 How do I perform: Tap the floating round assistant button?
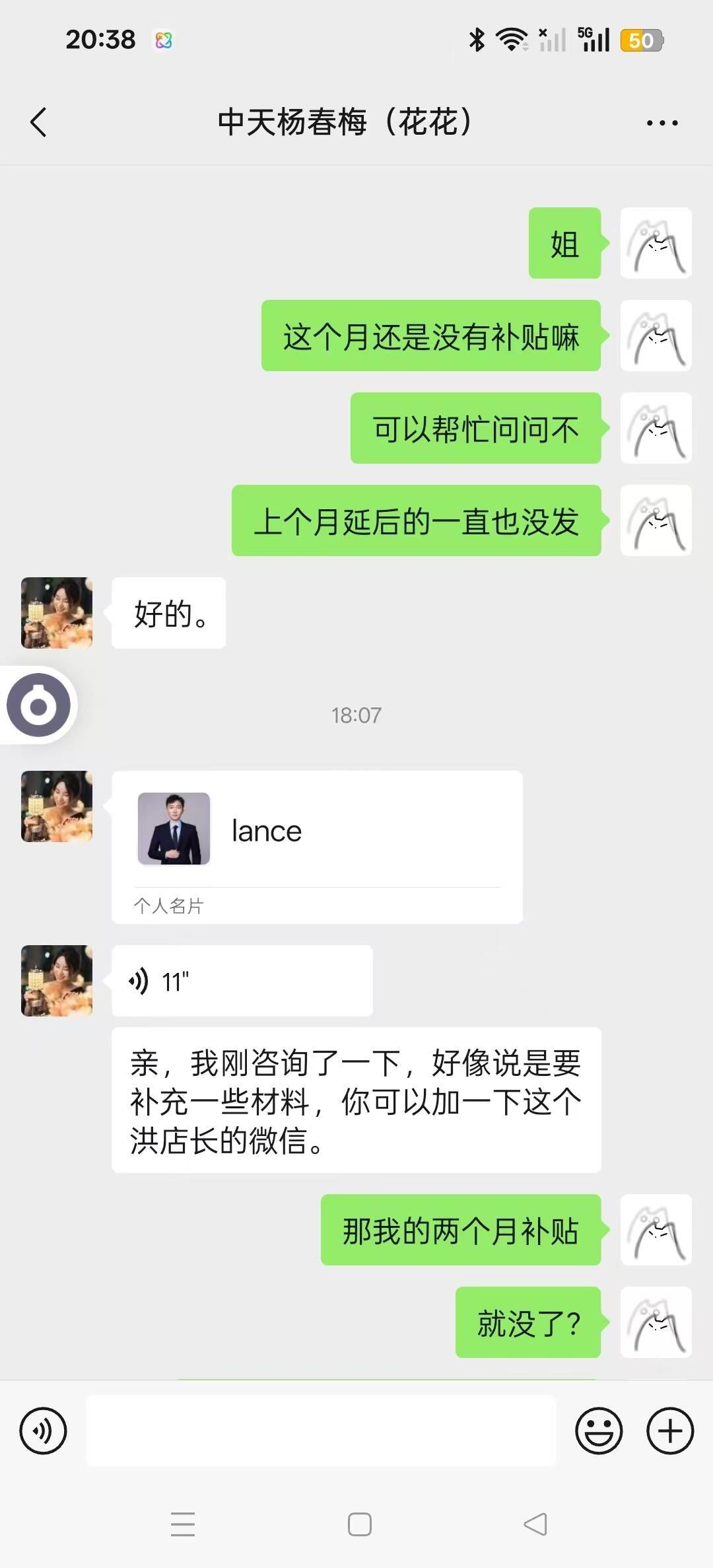pyautogui.click(x=39, y=705)
